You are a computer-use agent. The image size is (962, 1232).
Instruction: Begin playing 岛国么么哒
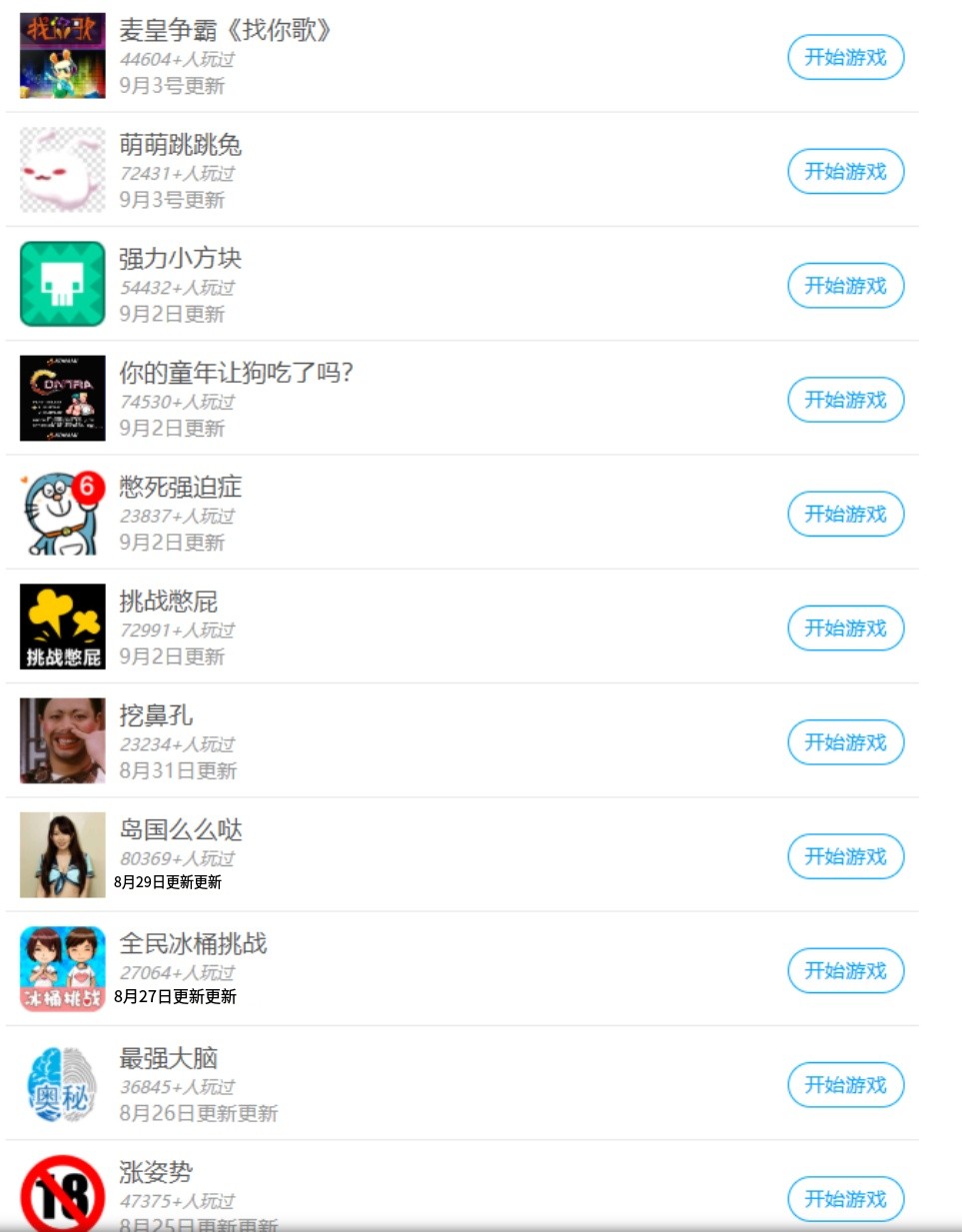tap(845, 856)
